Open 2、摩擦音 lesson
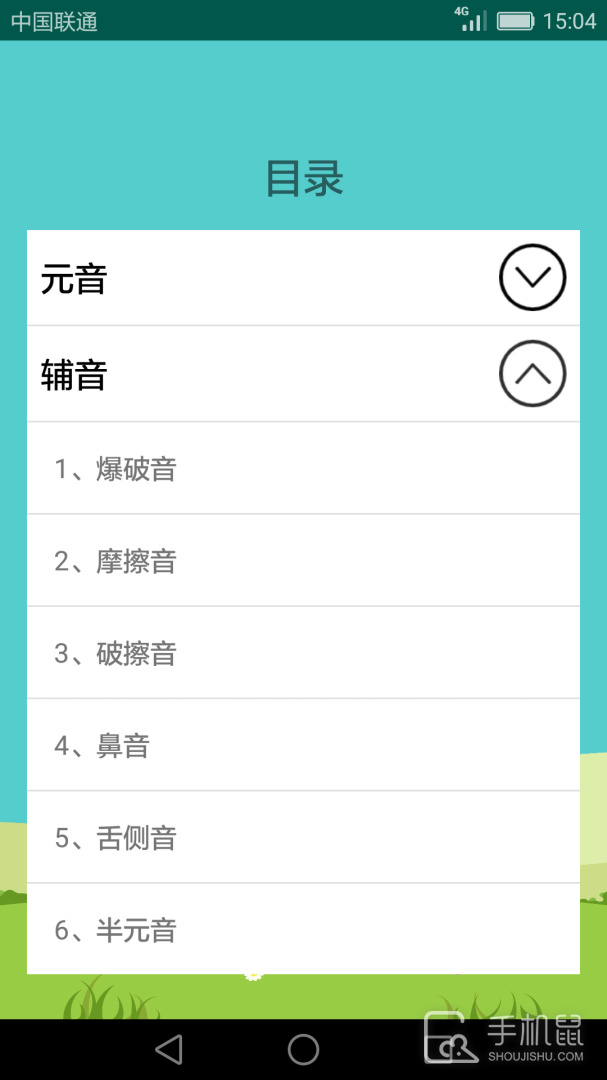 pos(303,561)
